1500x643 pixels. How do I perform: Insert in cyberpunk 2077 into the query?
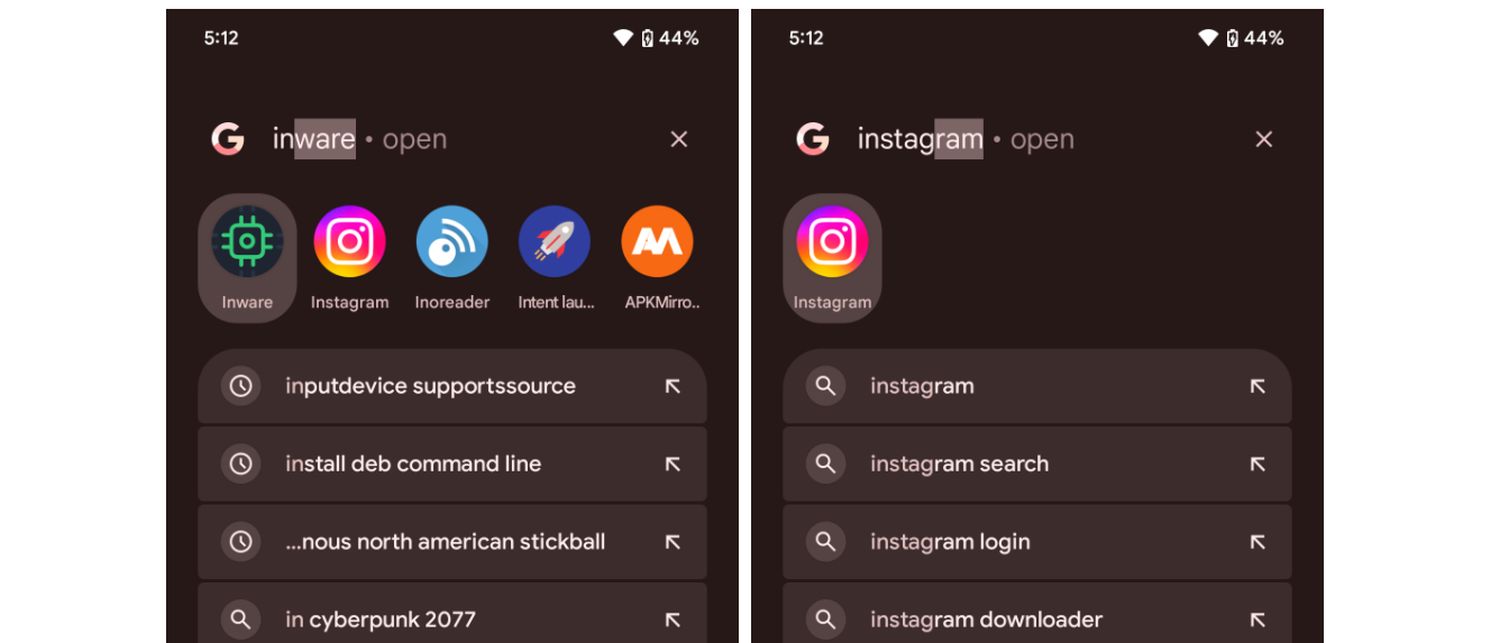tap(673, 620)
